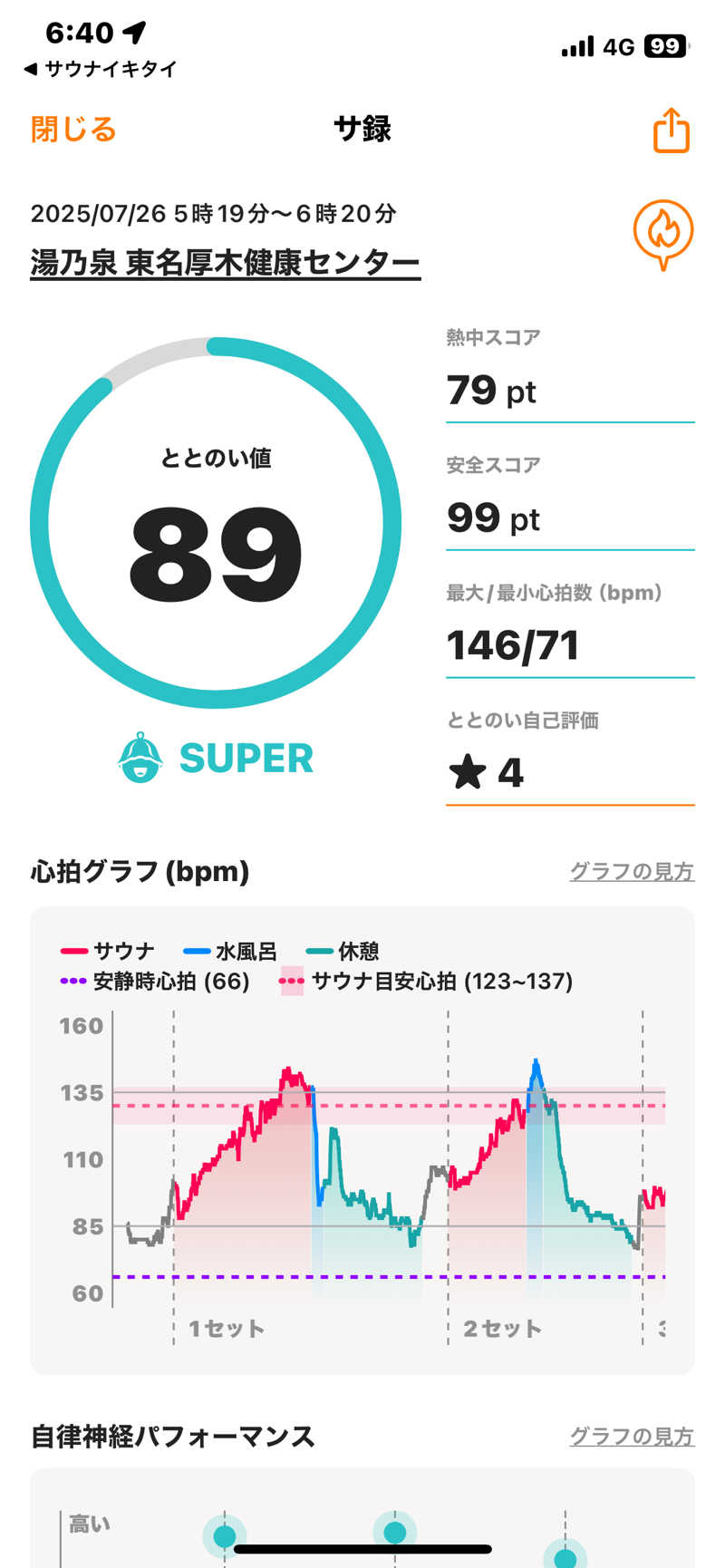The height and width of the screenshot is (1568, 725).
Task: Open グラフの見方 for 自律神経パフォーマンス
Action: [x=631, y=1437]
